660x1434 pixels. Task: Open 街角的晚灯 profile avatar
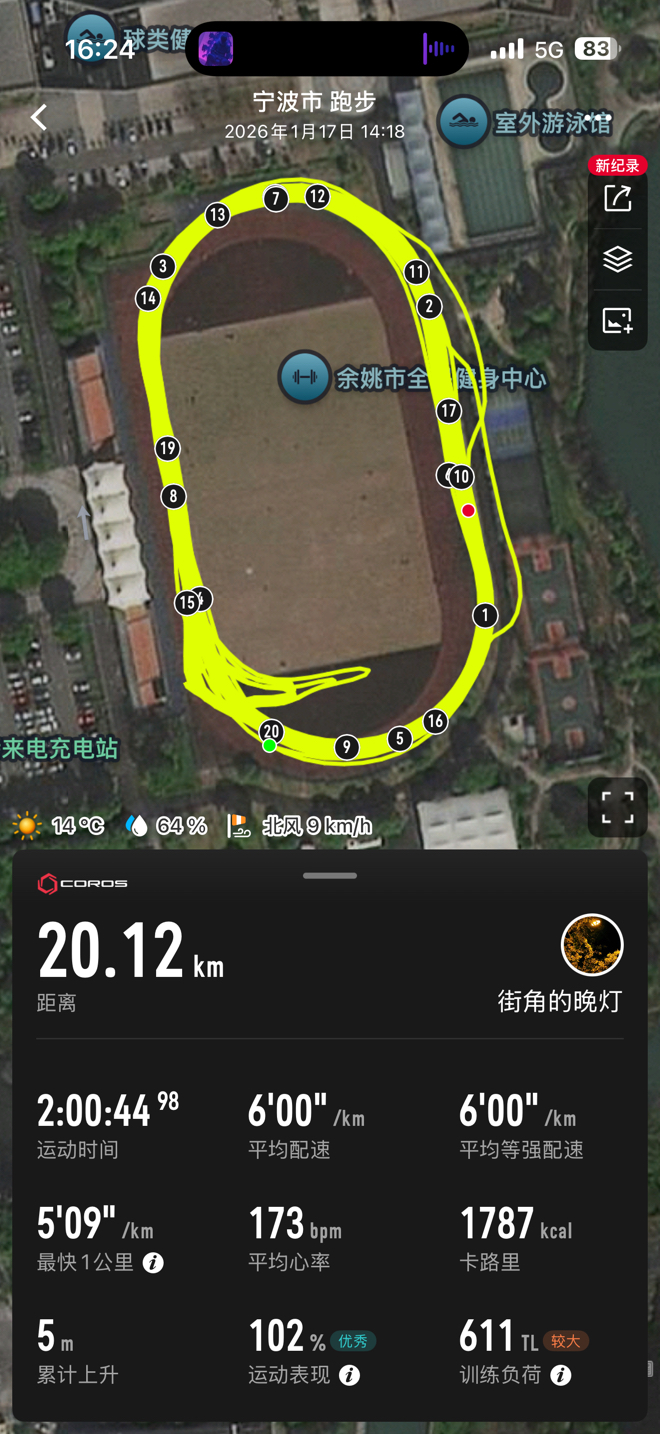coord(592,945)
